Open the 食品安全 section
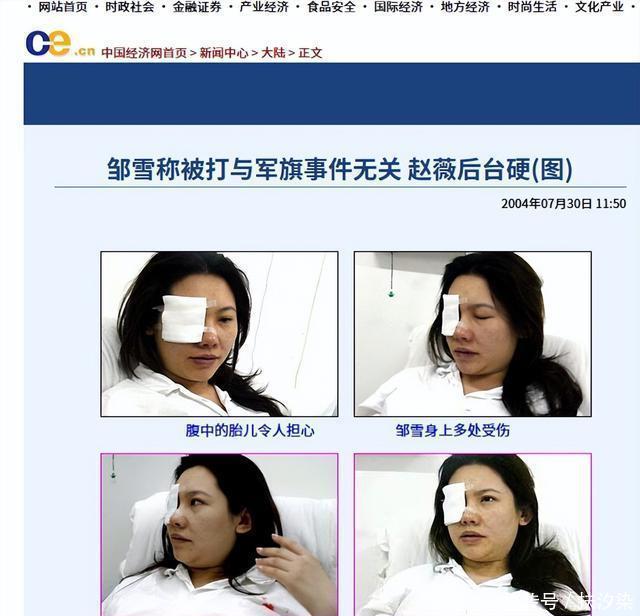 [x=331, y=7]
